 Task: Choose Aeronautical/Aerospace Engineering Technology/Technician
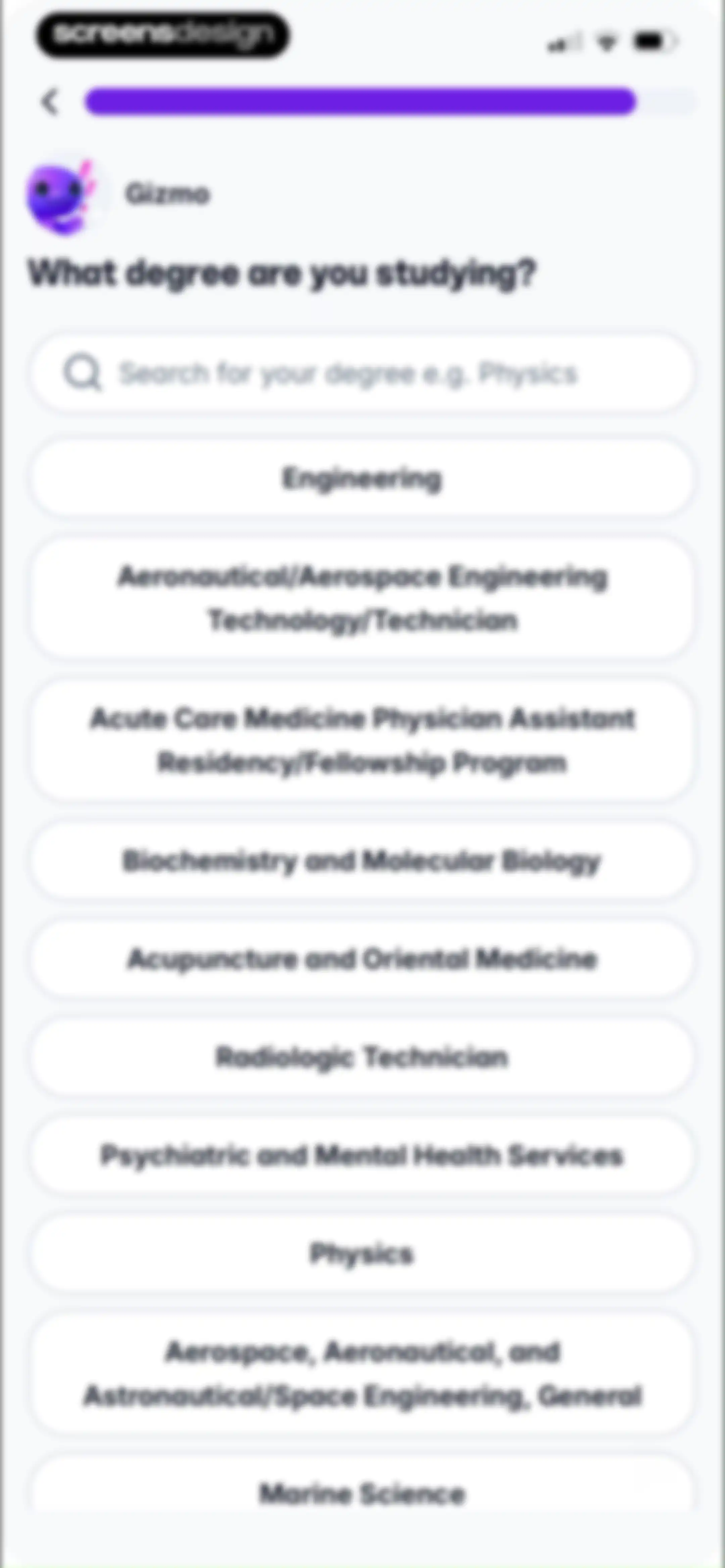pyautogui.click(x=361, y=598)
